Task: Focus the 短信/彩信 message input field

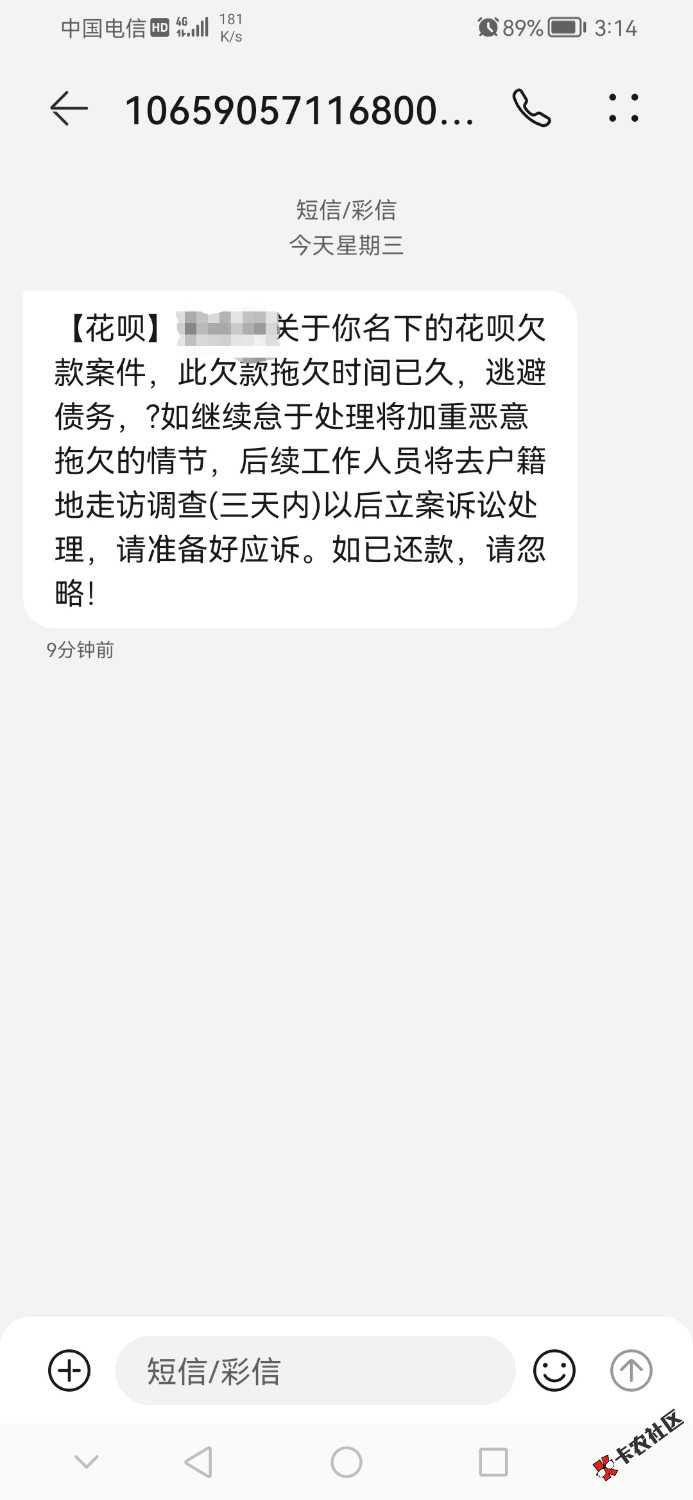Action: (x=315, y=1370)
